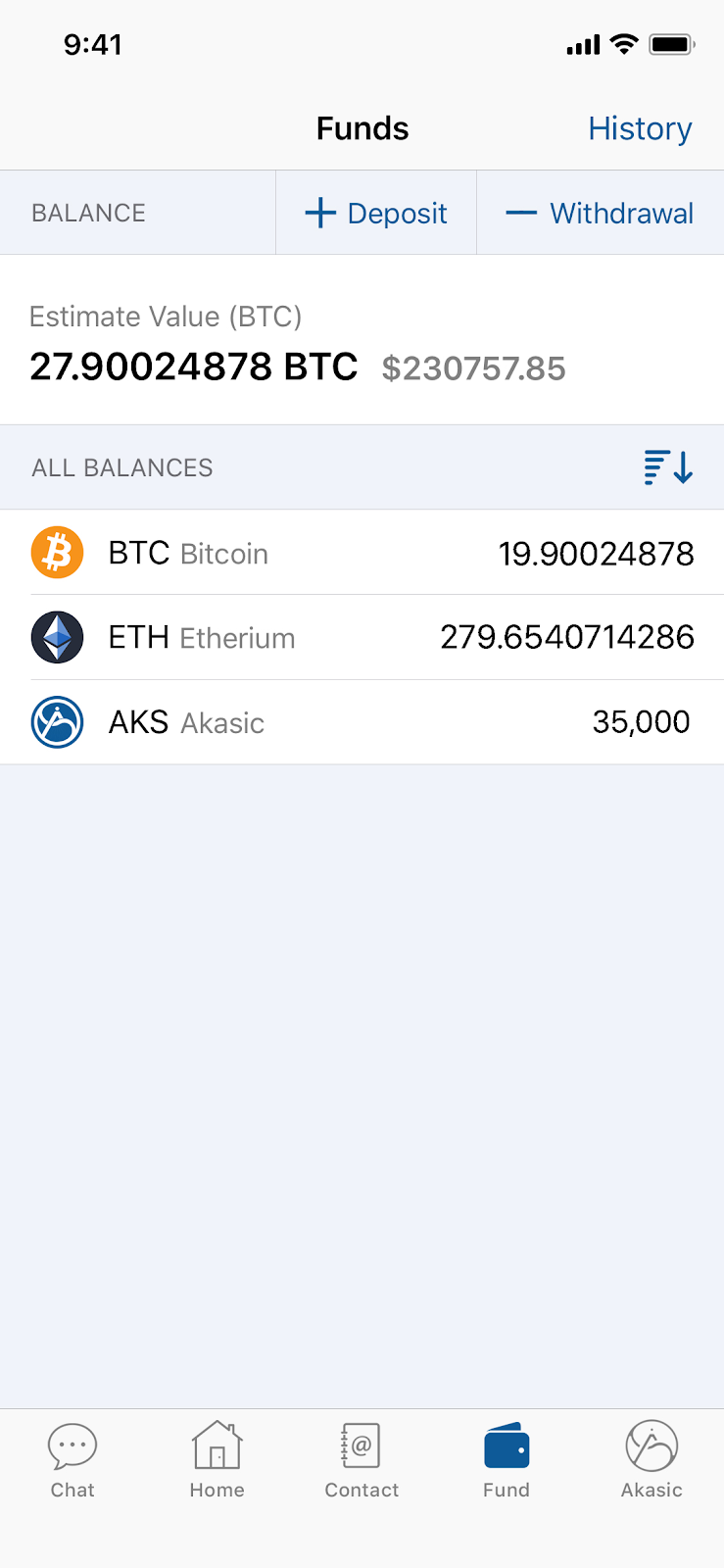Switch to the Chat tab
The image size is (724, 1568).
pos(72,1460)
